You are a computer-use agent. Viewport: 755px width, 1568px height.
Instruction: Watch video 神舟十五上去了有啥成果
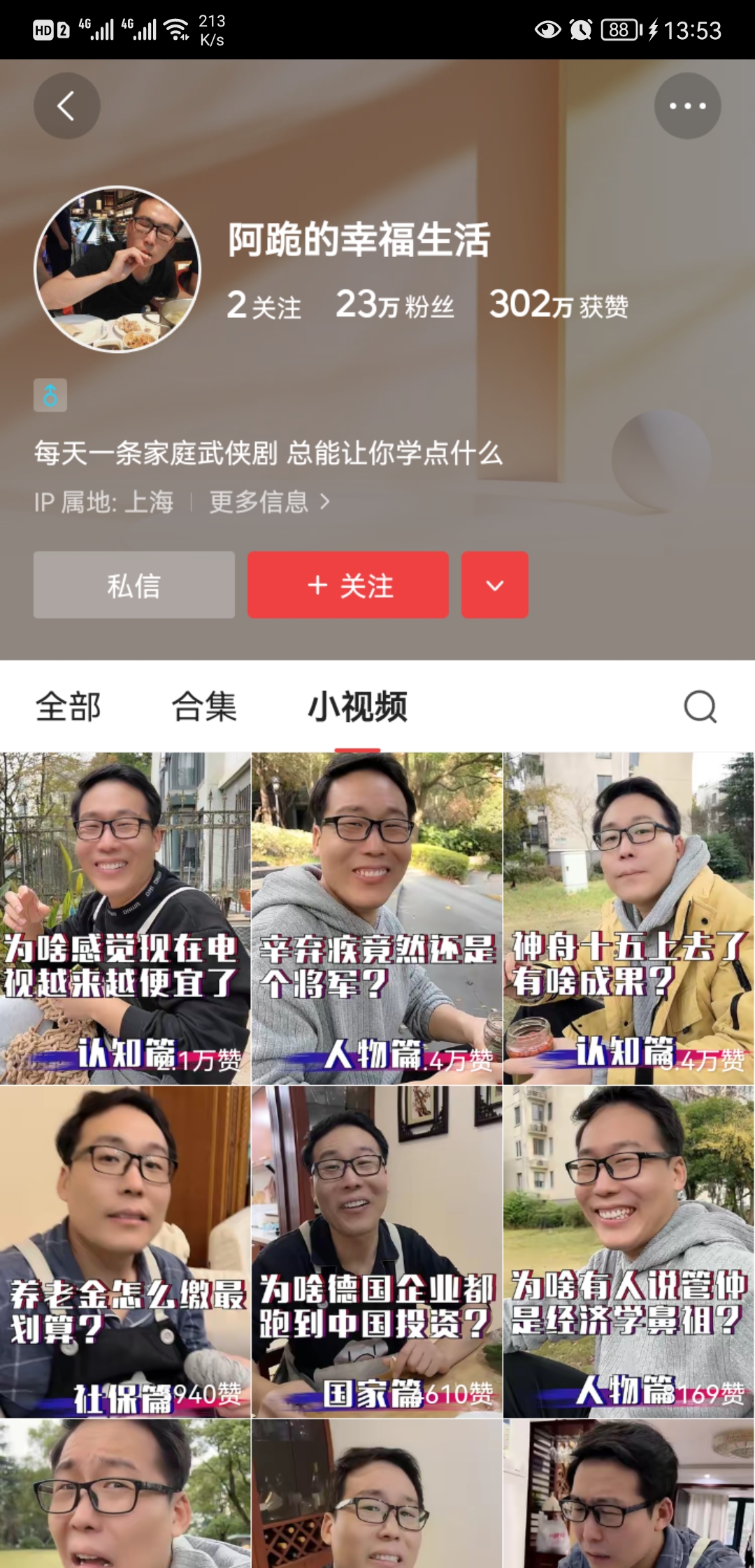(628, 918)
